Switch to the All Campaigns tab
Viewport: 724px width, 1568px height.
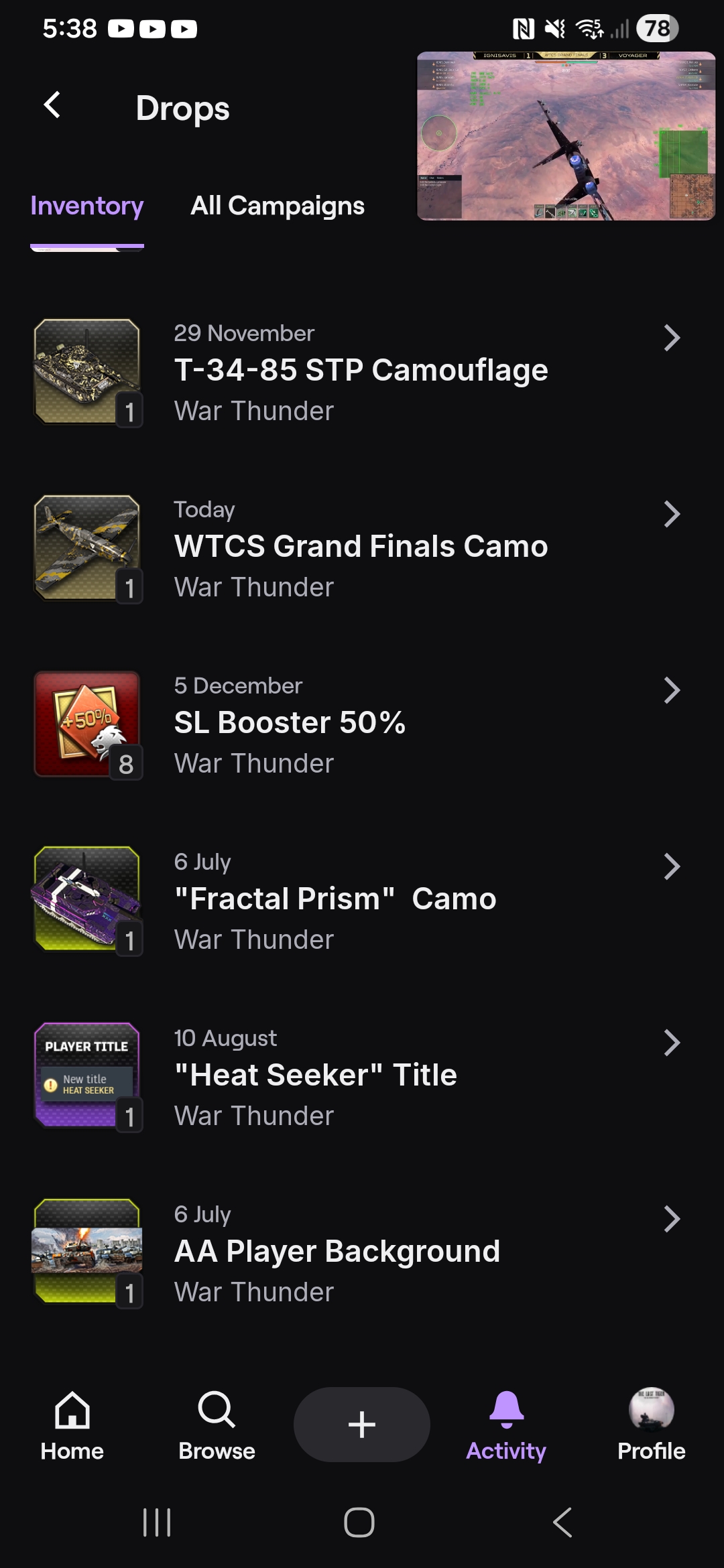277,206
